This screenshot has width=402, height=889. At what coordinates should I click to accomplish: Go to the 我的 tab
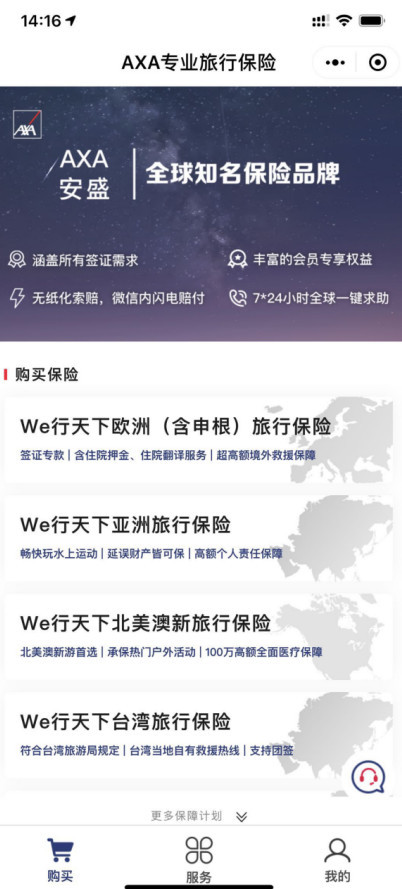click(x=337, y=860)
